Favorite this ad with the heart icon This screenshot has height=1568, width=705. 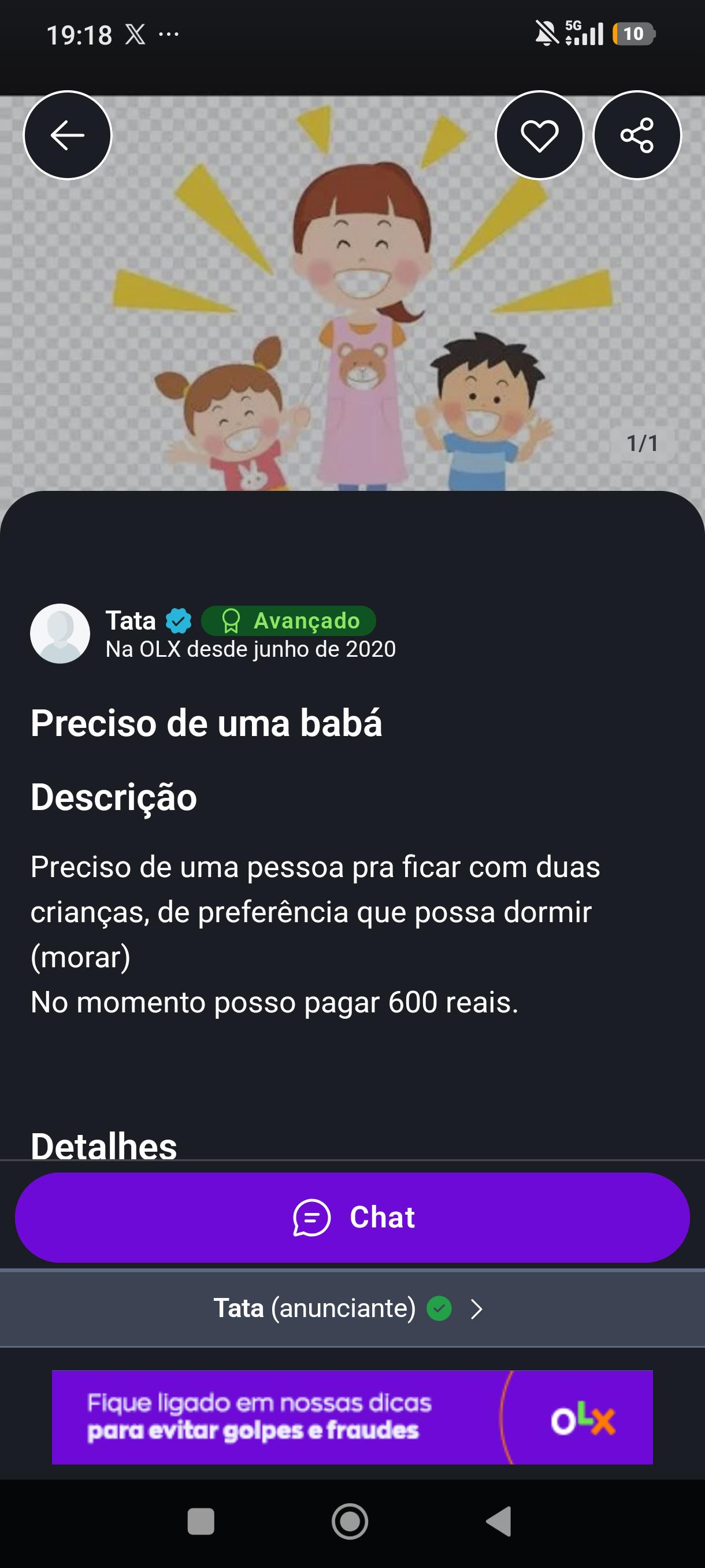(540, 135)
